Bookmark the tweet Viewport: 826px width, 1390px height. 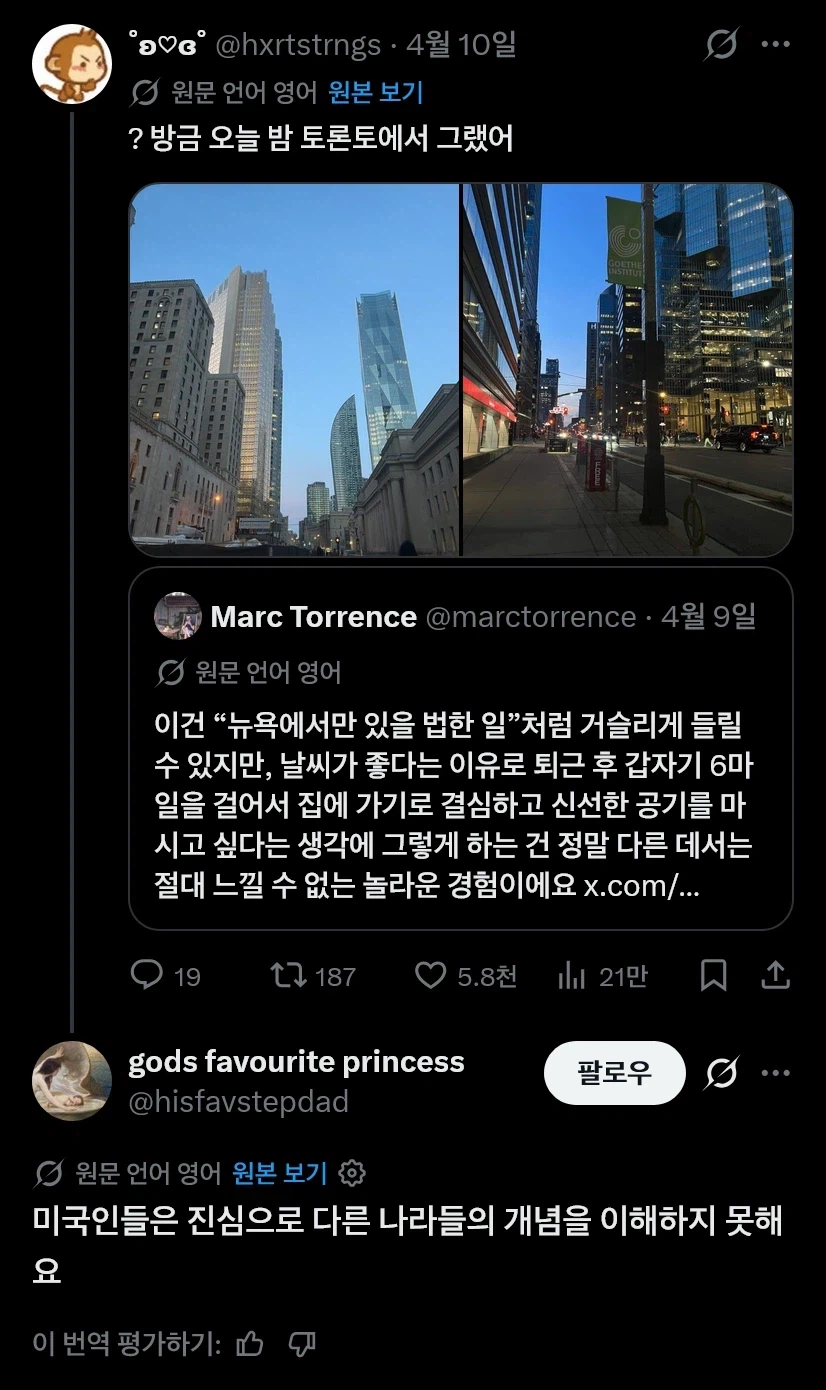tap(713, 977)
